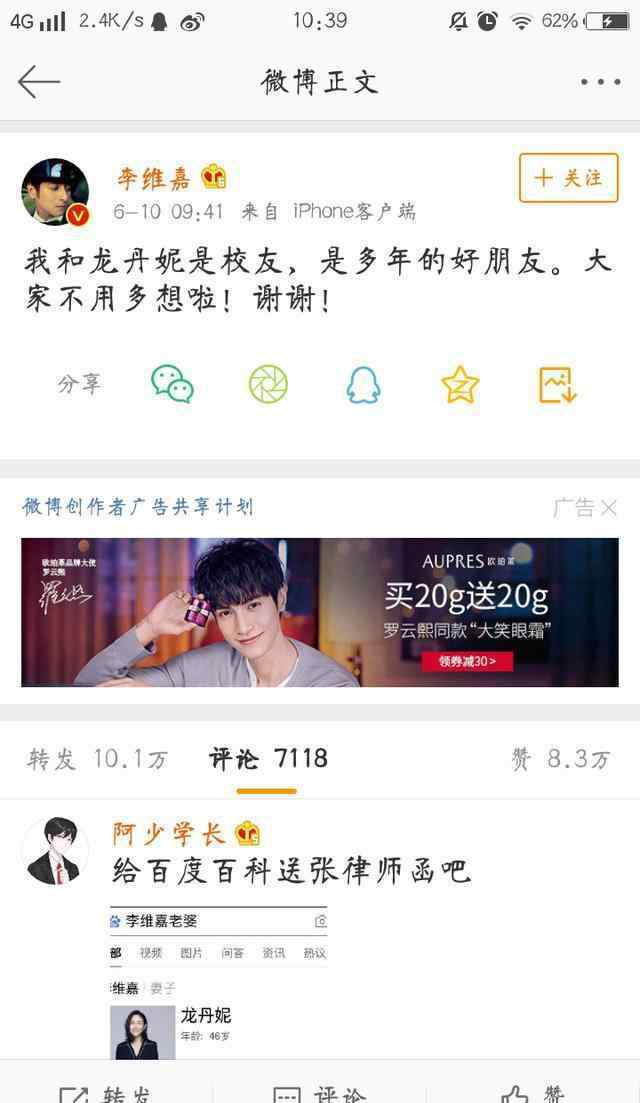Open 李维嘉's profile avatar

(x=55, y=191)
